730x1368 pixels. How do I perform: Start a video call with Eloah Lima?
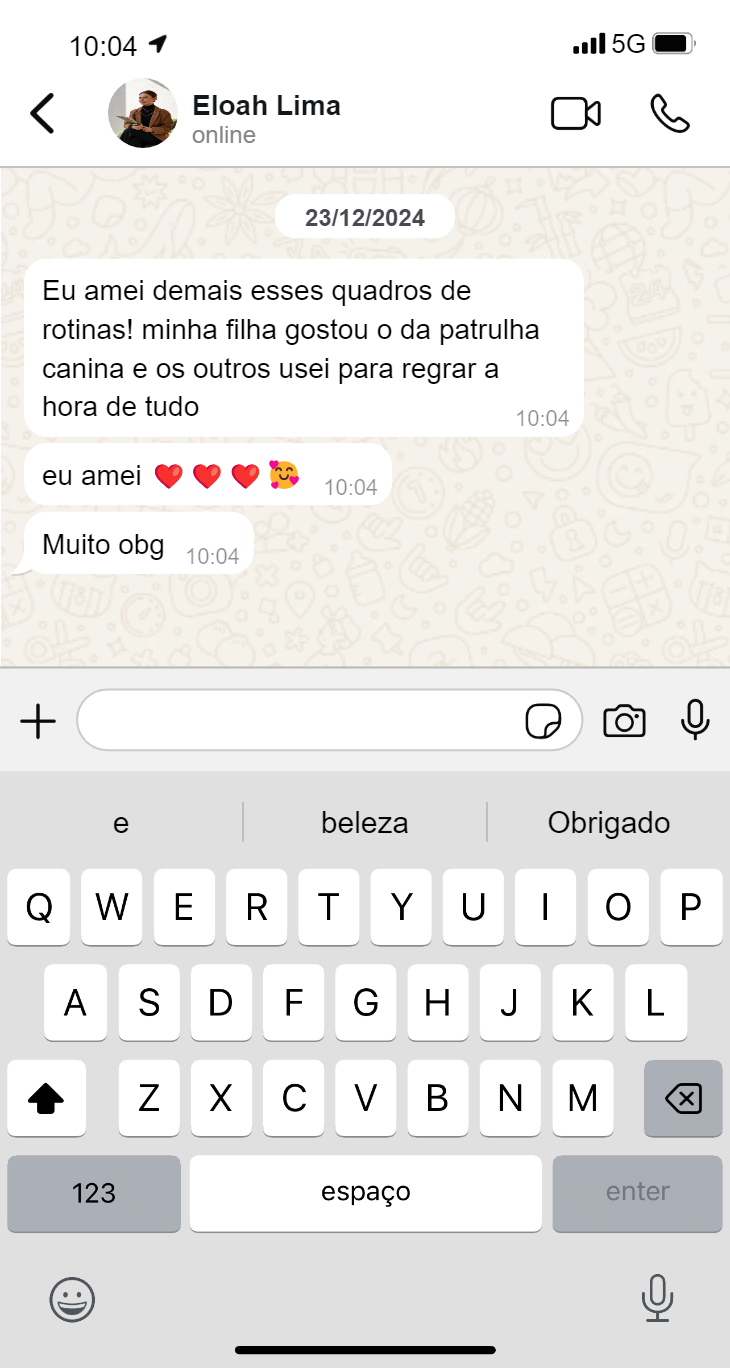(x=576, y=114)
